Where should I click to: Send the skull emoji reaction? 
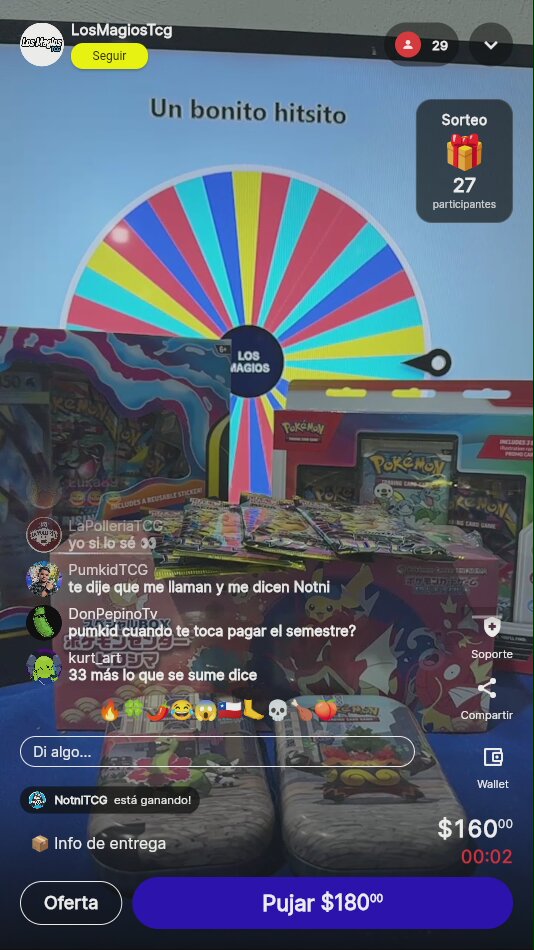pyautogui.click(x=277, y=709)
